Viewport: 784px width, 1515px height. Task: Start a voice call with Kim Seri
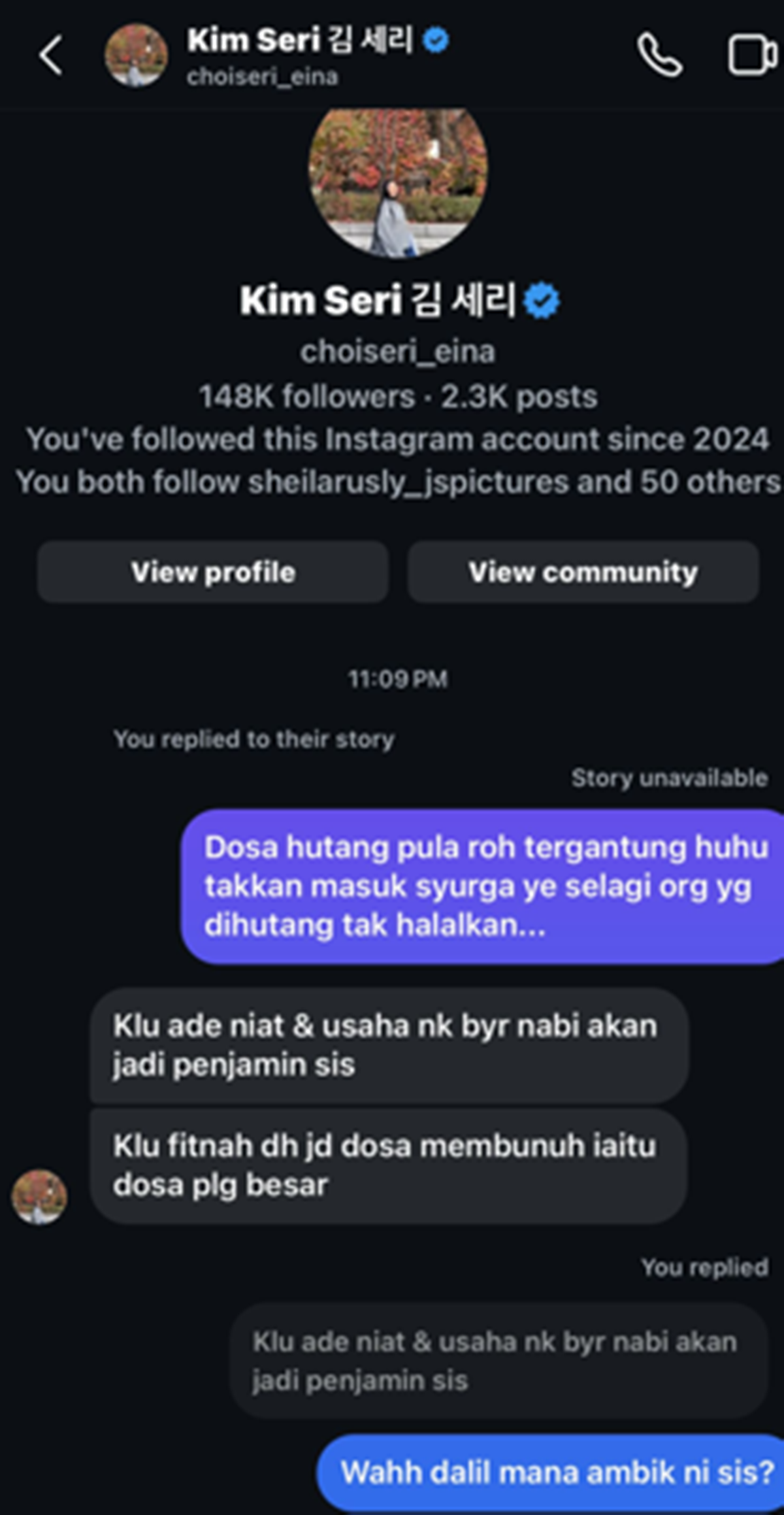coord(660,56)
